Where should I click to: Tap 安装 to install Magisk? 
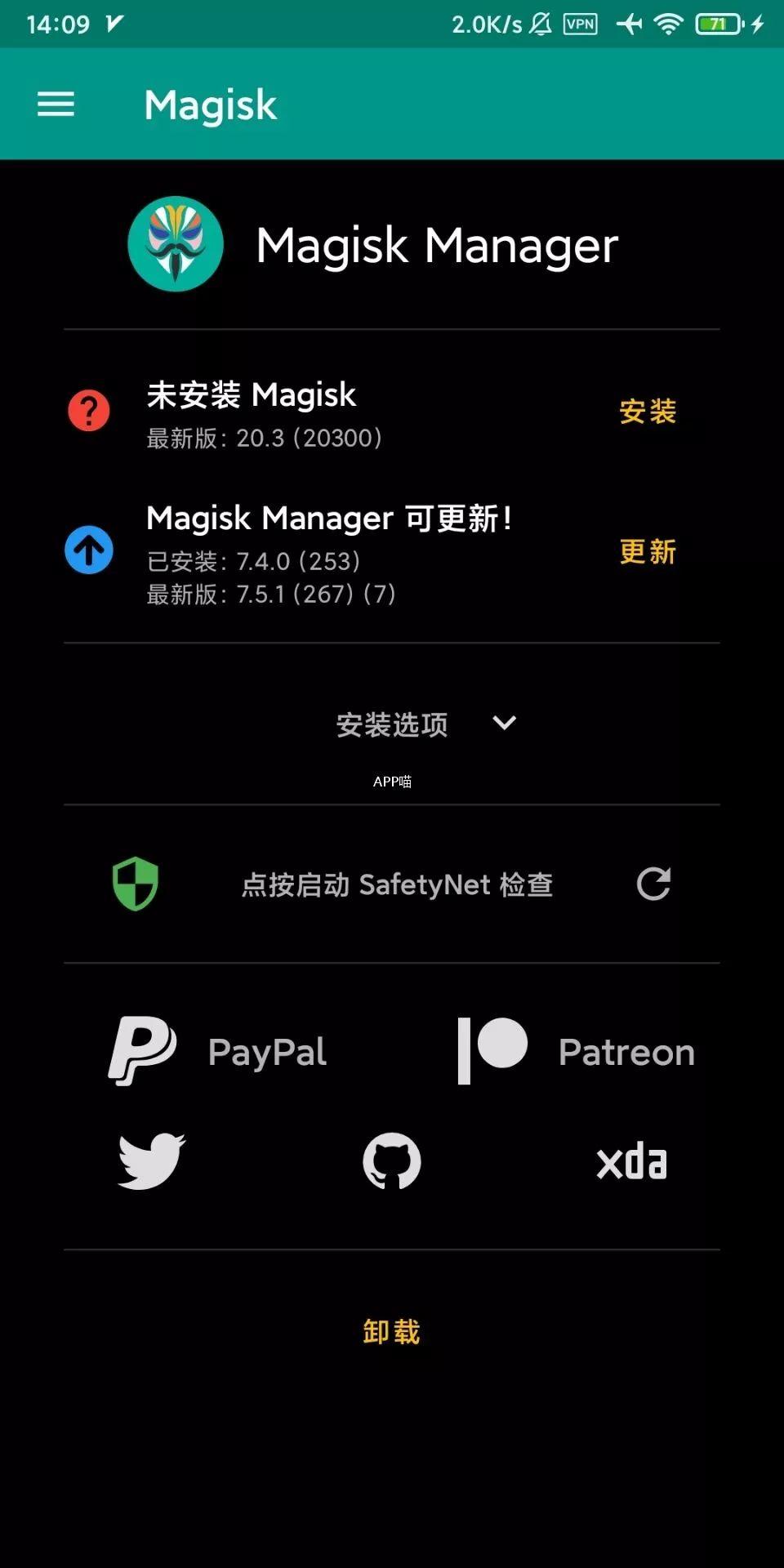[x=649, y=412]
